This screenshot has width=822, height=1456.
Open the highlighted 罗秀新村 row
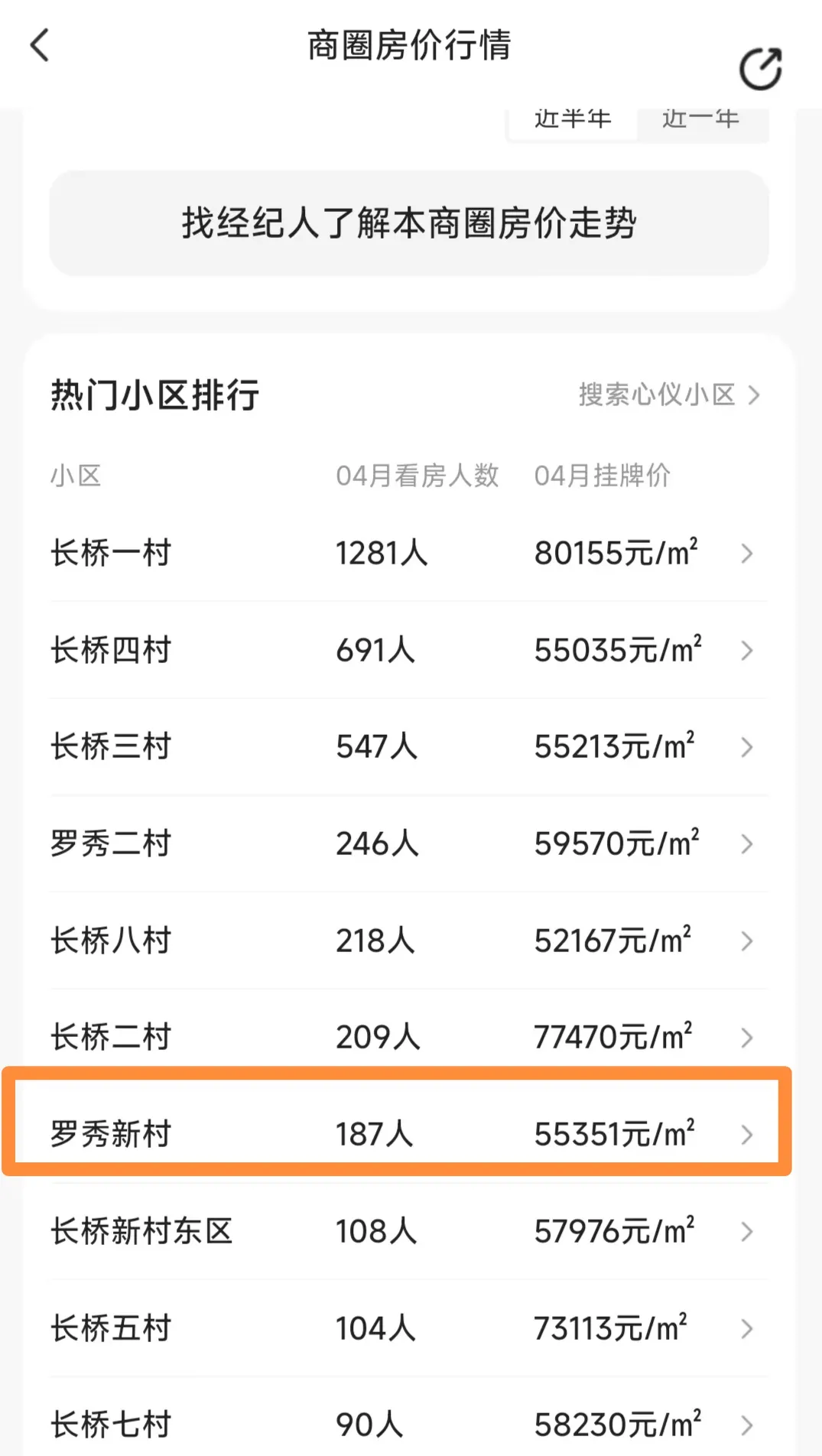pos(398,1133)
